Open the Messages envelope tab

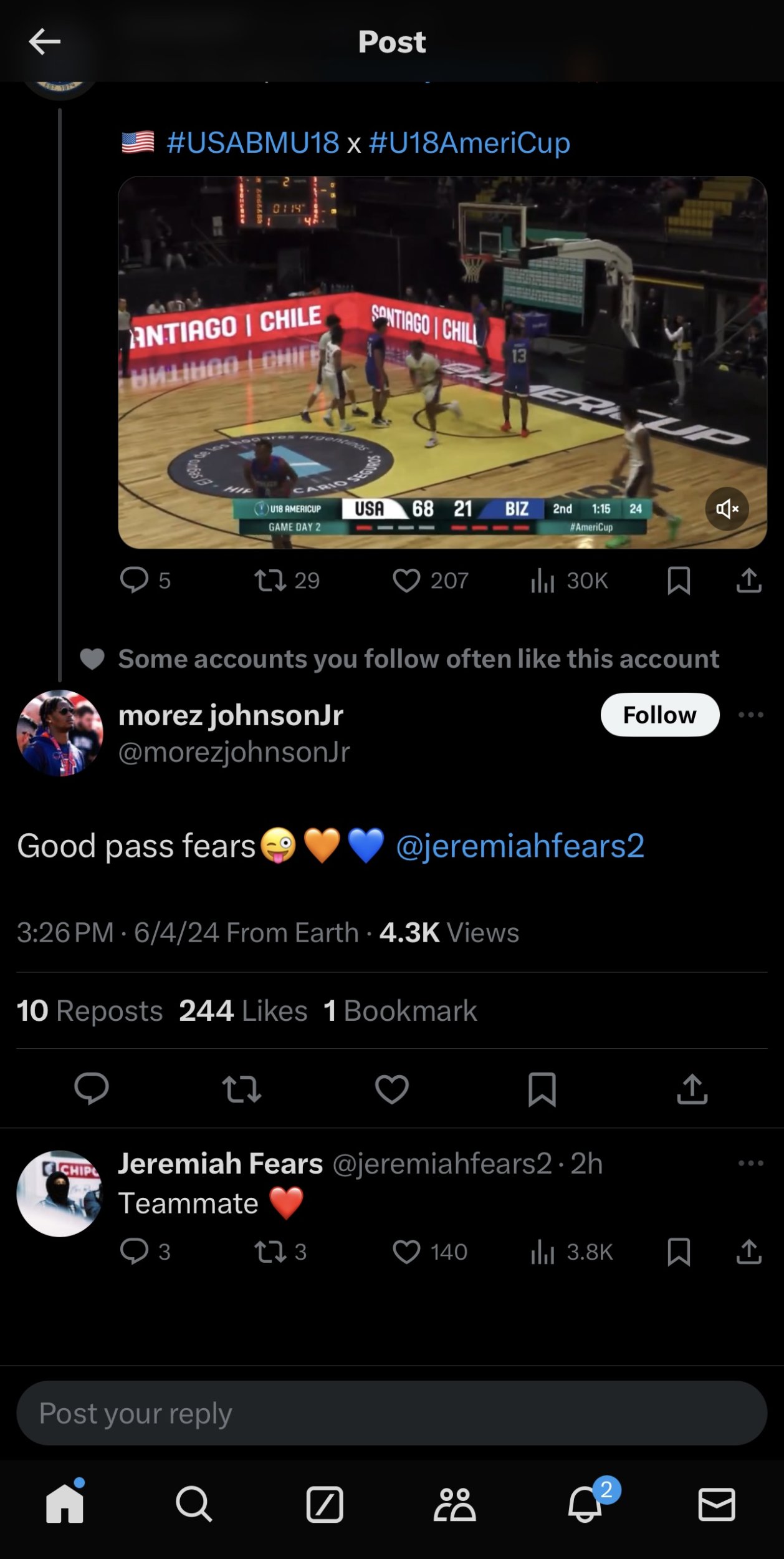coord(716,1505)
